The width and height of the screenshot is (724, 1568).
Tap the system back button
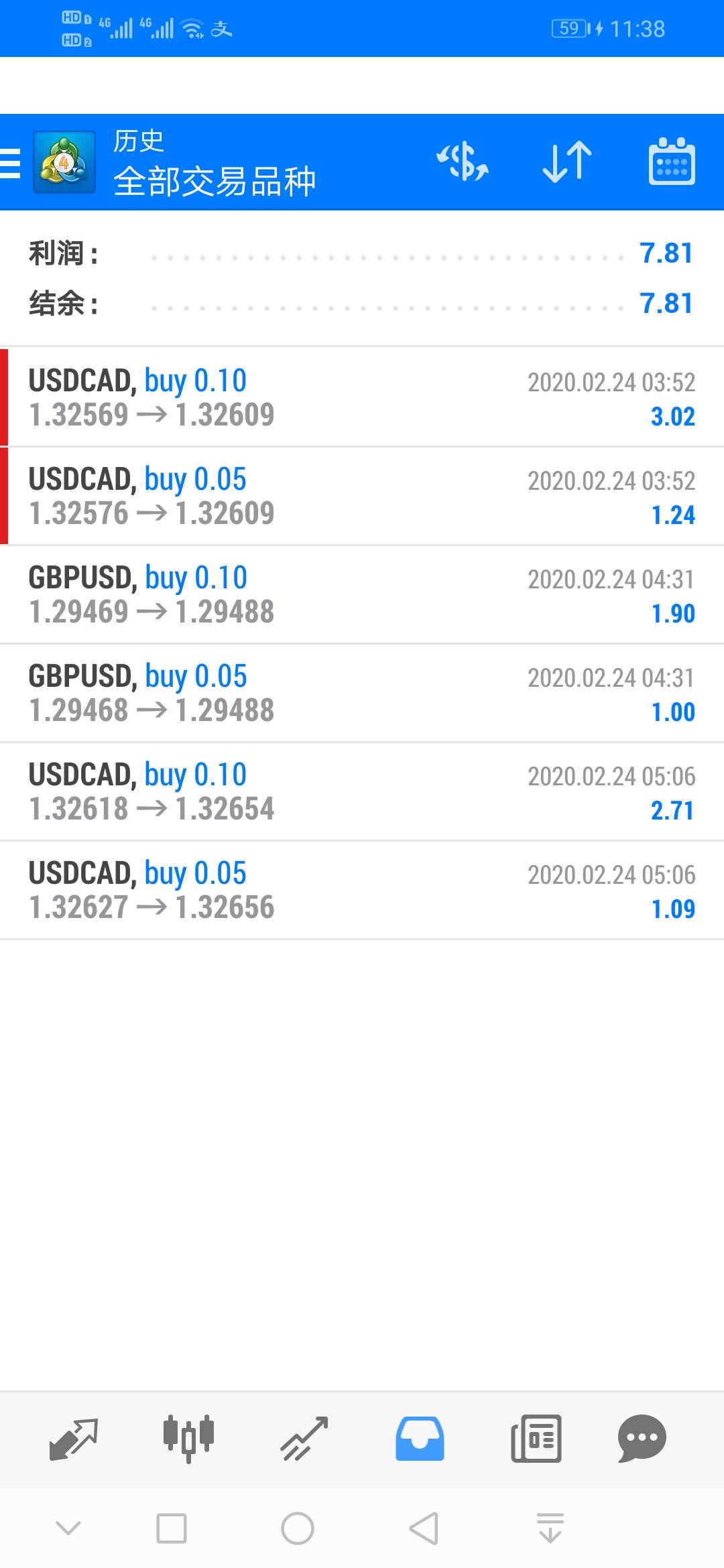424,1528
